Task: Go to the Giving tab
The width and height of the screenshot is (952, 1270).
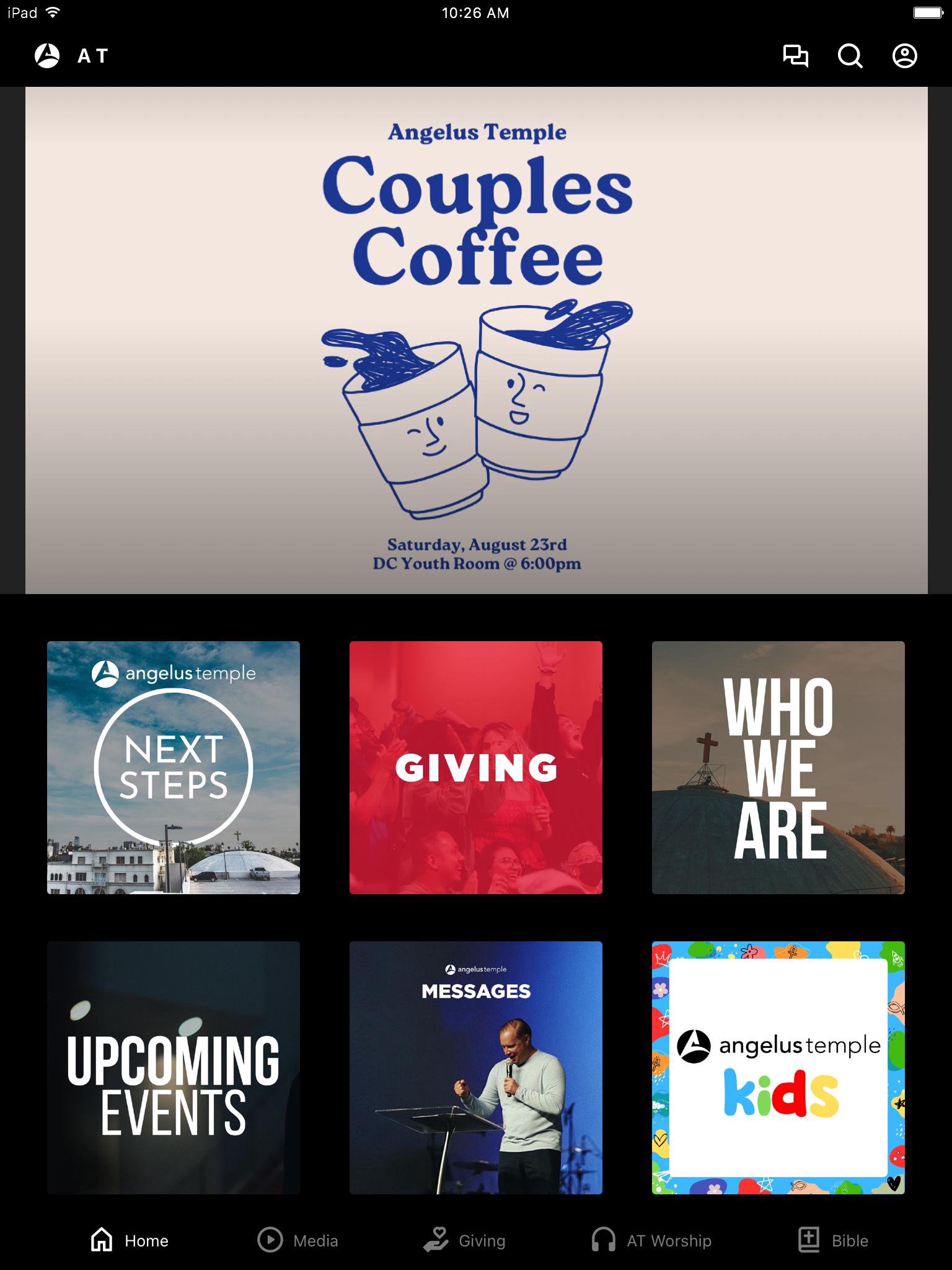Action: tap(465, 1240)
